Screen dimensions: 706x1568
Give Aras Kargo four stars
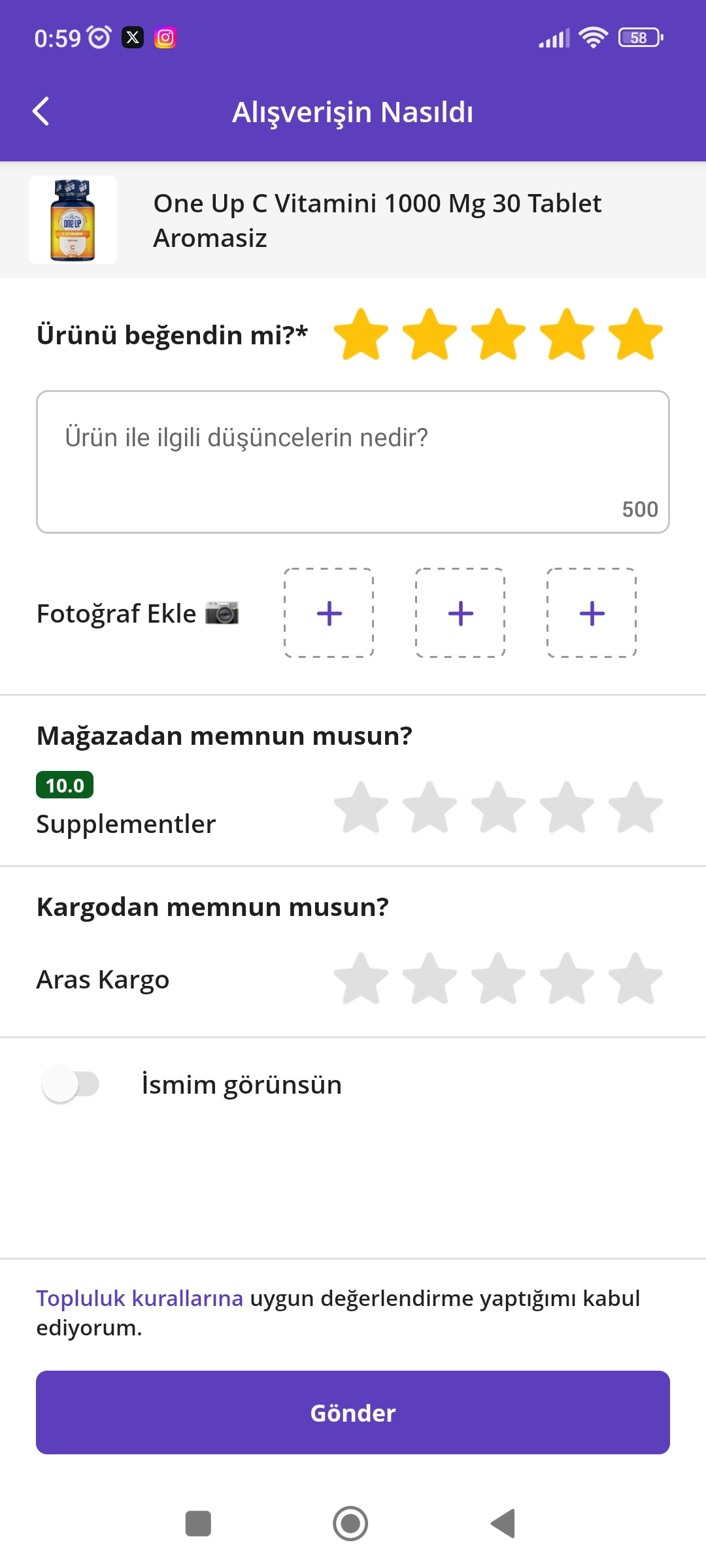coord(567,979)
